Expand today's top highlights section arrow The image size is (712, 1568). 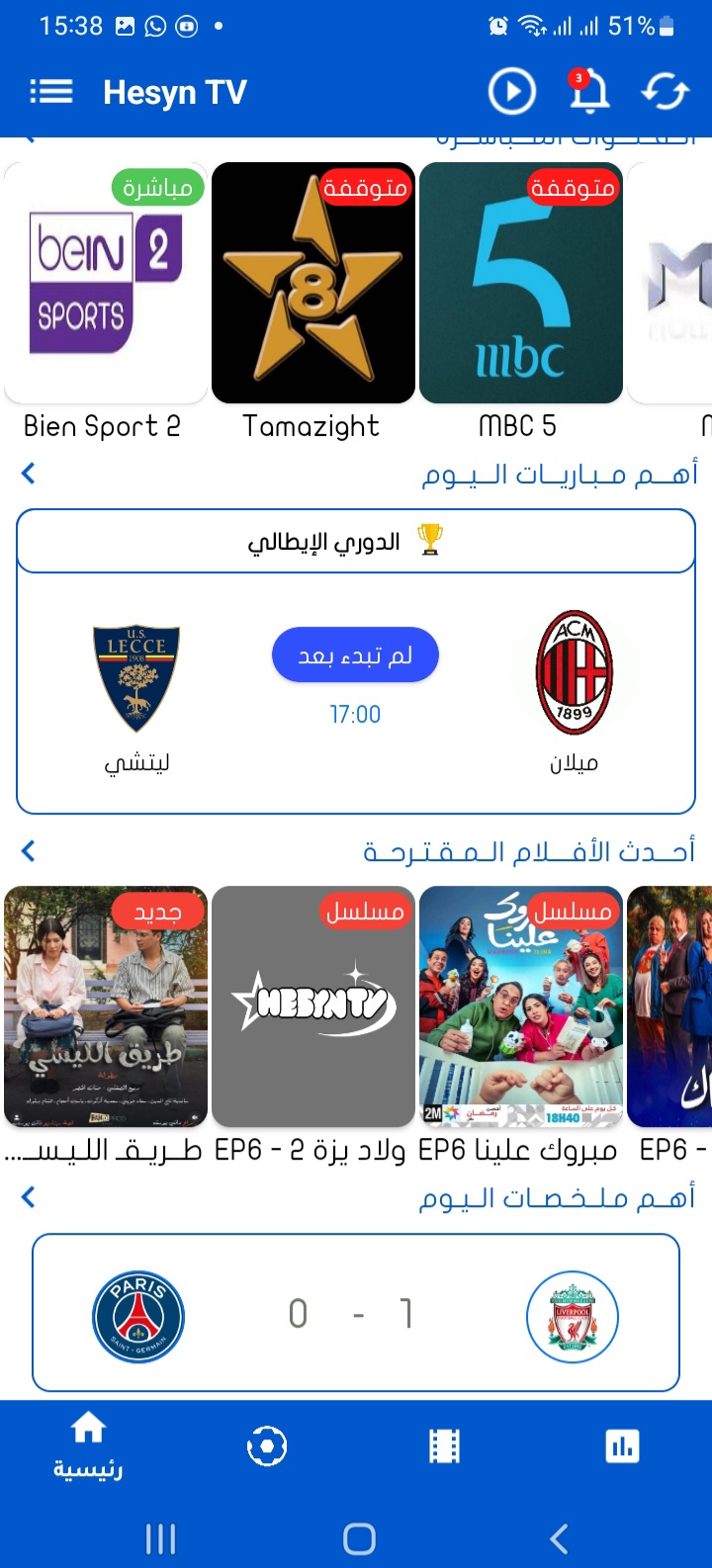pyautogui.click(x=29, y=1197)
